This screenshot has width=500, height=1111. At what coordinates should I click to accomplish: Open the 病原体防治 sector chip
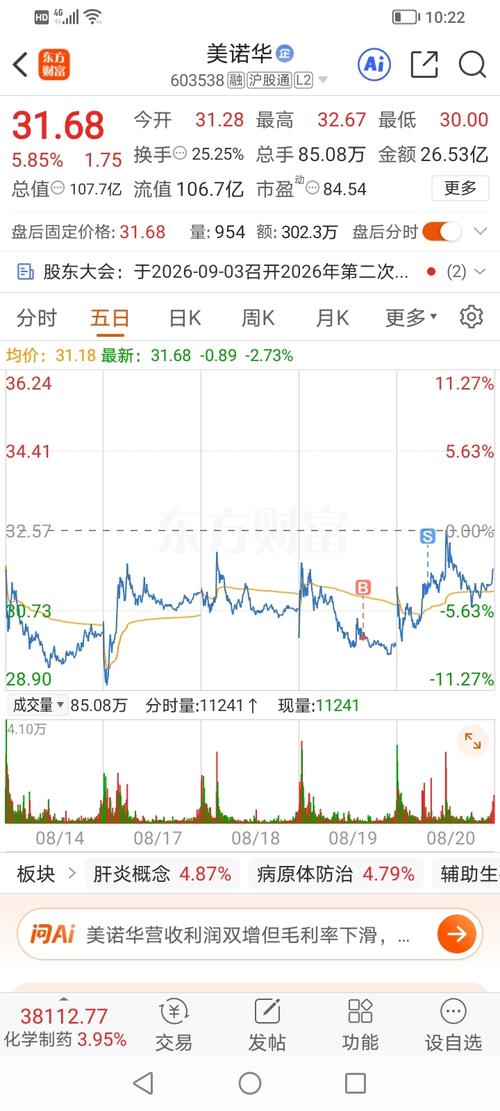[336, 874]
